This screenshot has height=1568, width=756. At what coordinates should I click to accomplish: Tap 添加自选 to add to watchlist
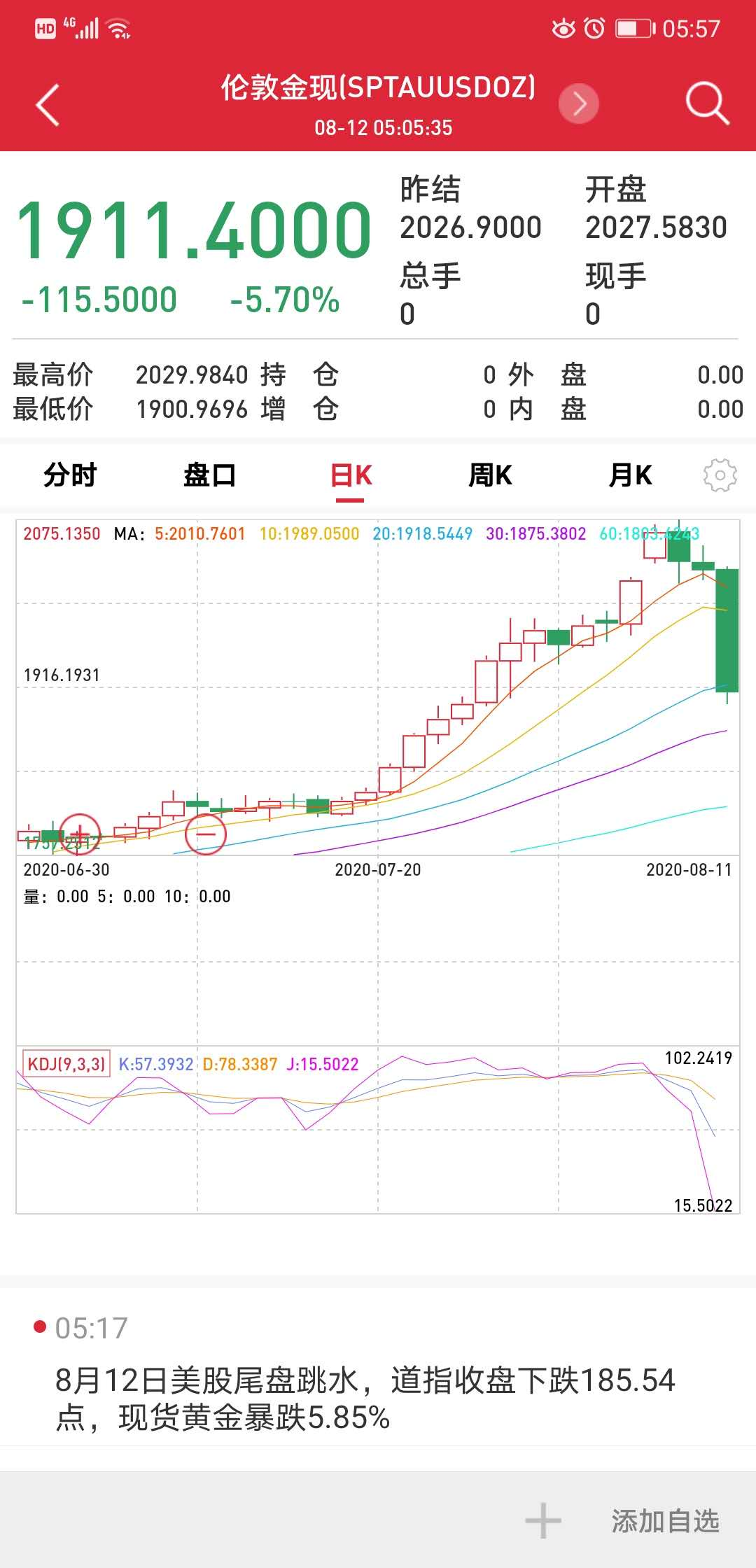click(623, 1520)
